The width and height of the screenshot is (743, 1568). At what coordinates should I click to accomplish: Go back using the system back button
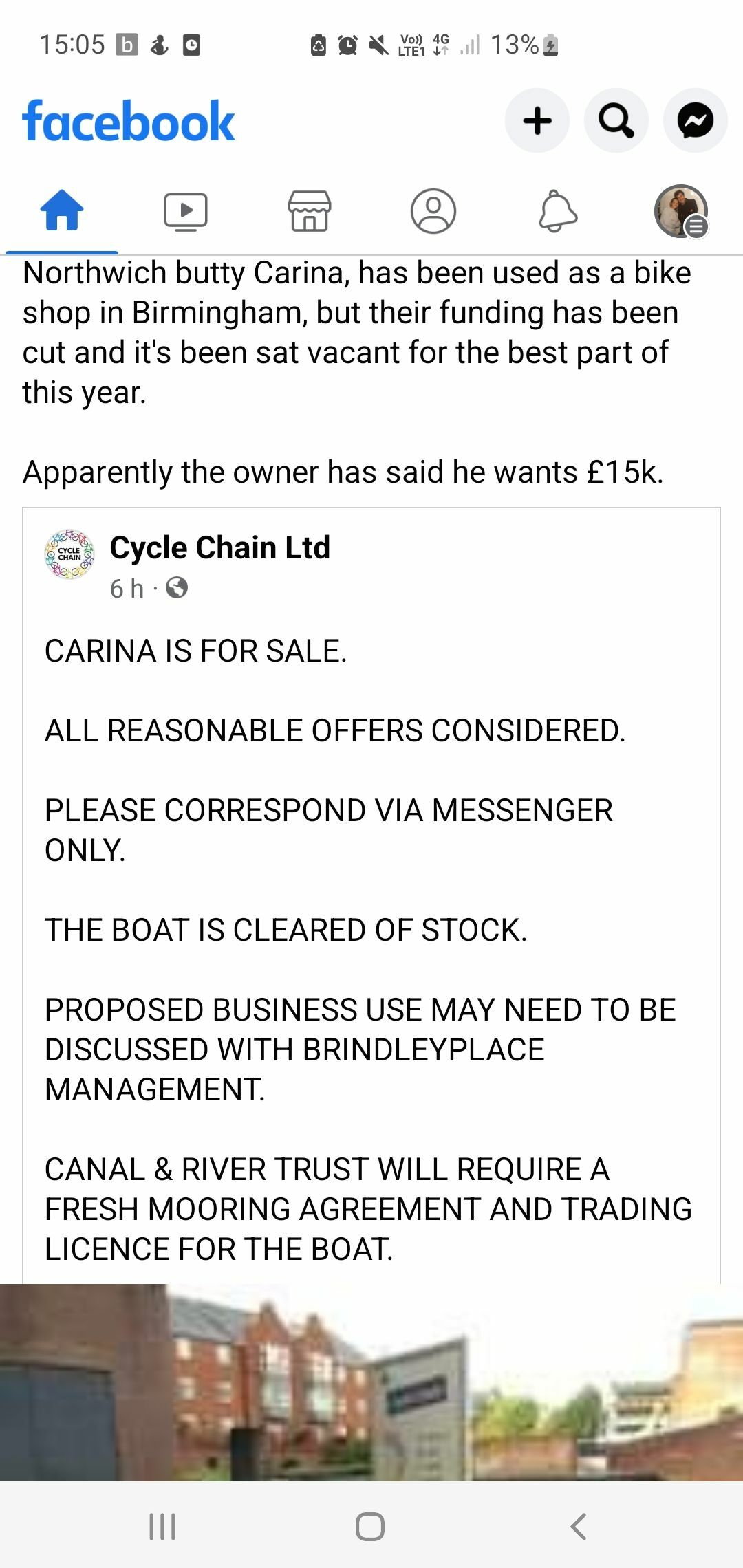point(579,1526)
